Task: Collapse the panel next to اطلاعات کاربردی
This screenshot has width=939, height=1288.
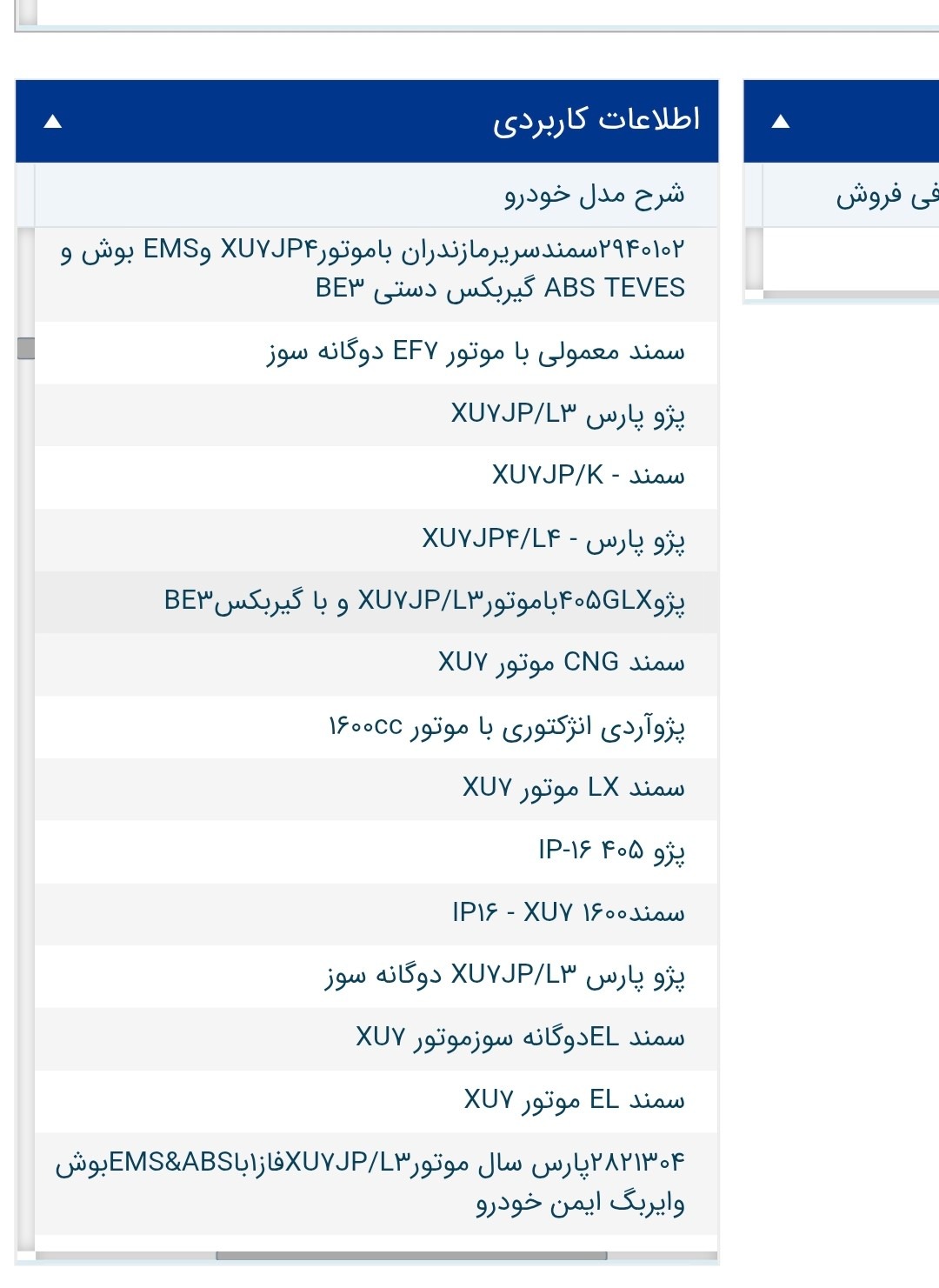Action: 780,122
